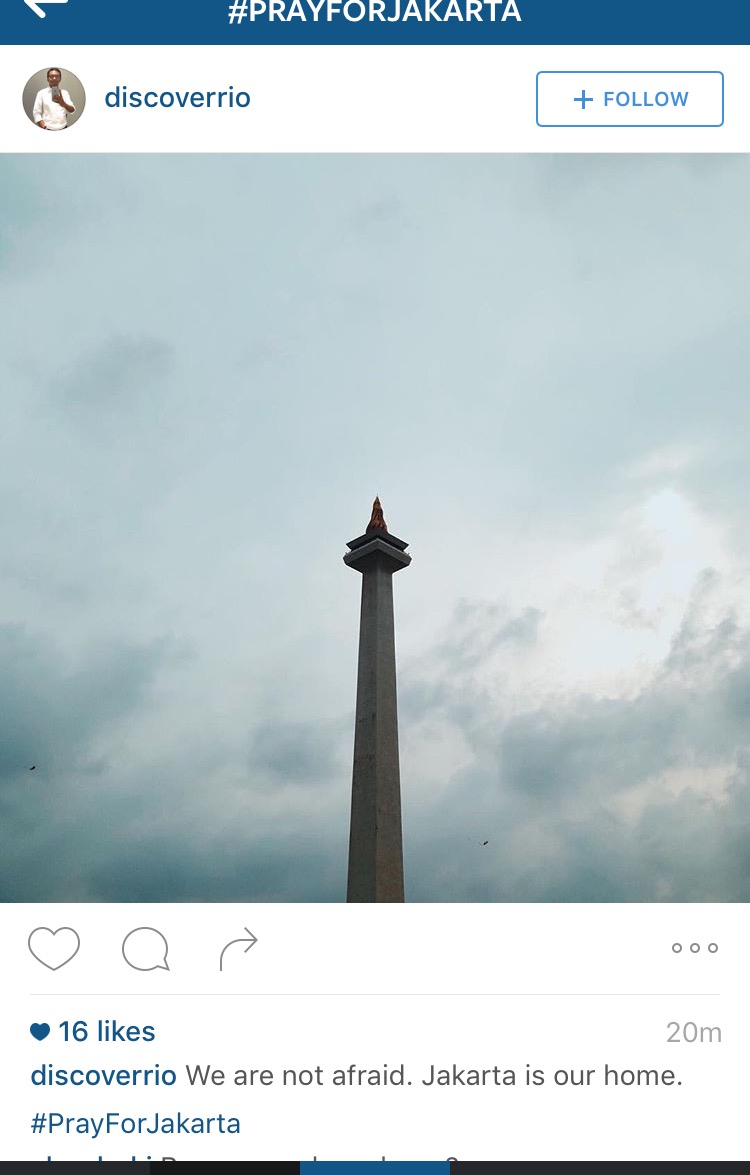
Task: Open the three-dot post options menu
Action: (x=694, y=948)
